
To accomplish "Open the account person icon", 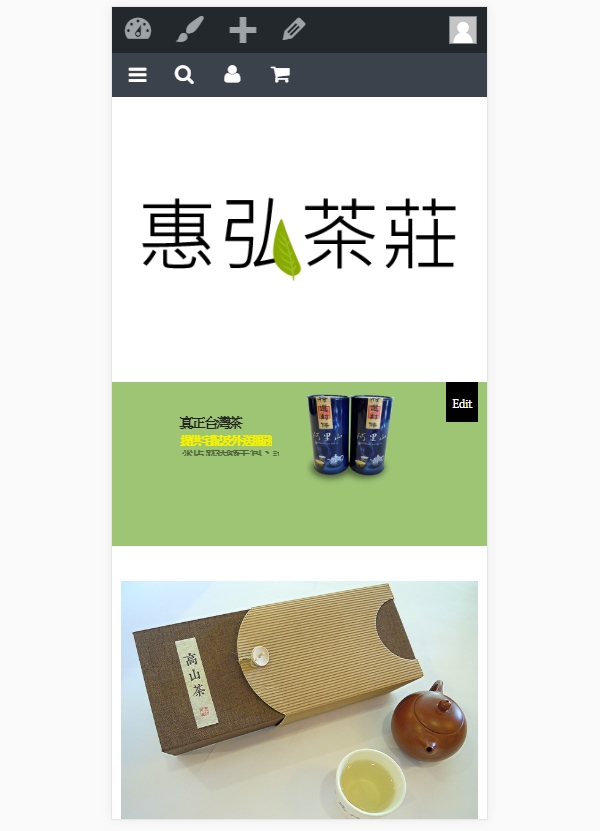I will pyautogui.click(x=232, y=75).
